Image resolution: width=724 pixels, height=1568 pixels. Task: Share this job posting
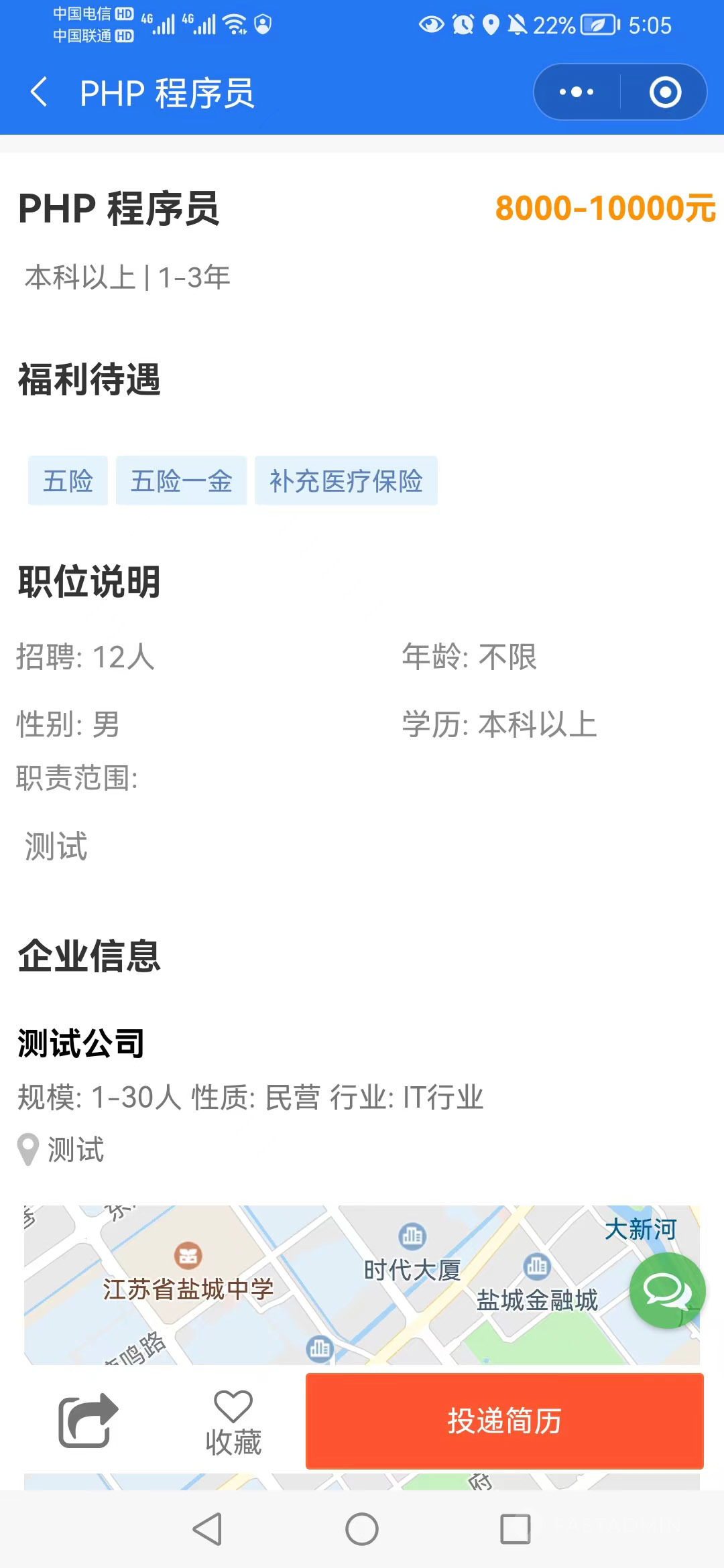[x=88, y=1421]
